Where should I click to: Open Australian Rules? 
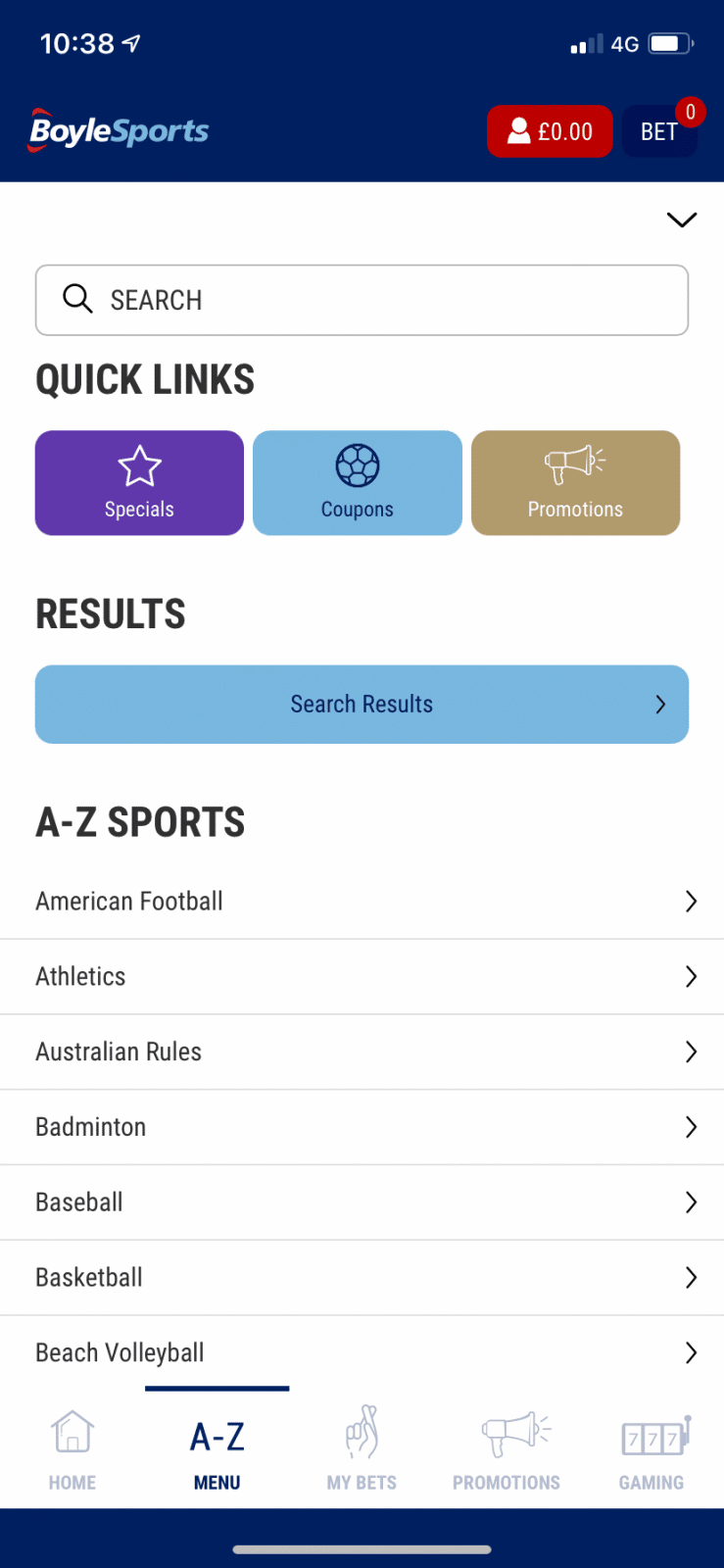(x=362, y=1053)
